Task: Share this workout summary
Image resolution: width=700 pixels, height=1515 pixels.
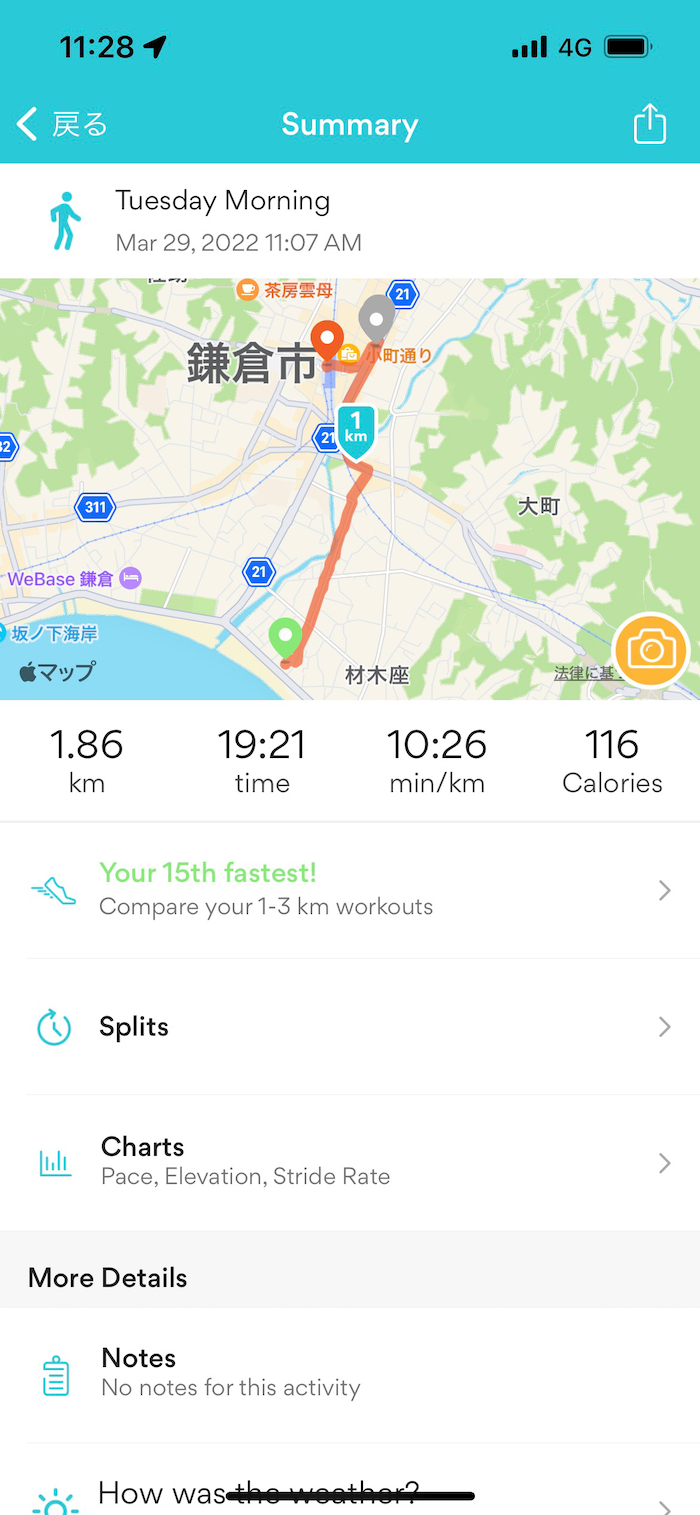Action: coord(649,125)
